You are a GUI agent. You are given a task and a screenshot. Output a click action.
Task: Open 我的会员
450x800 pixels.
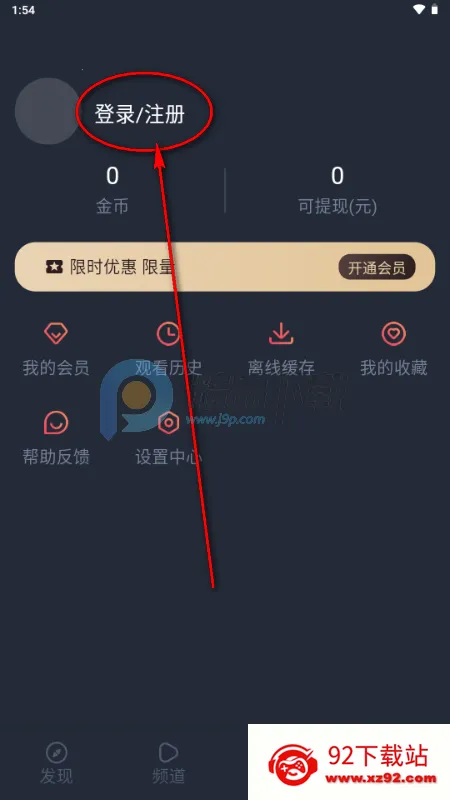click(x=56, y=349)
